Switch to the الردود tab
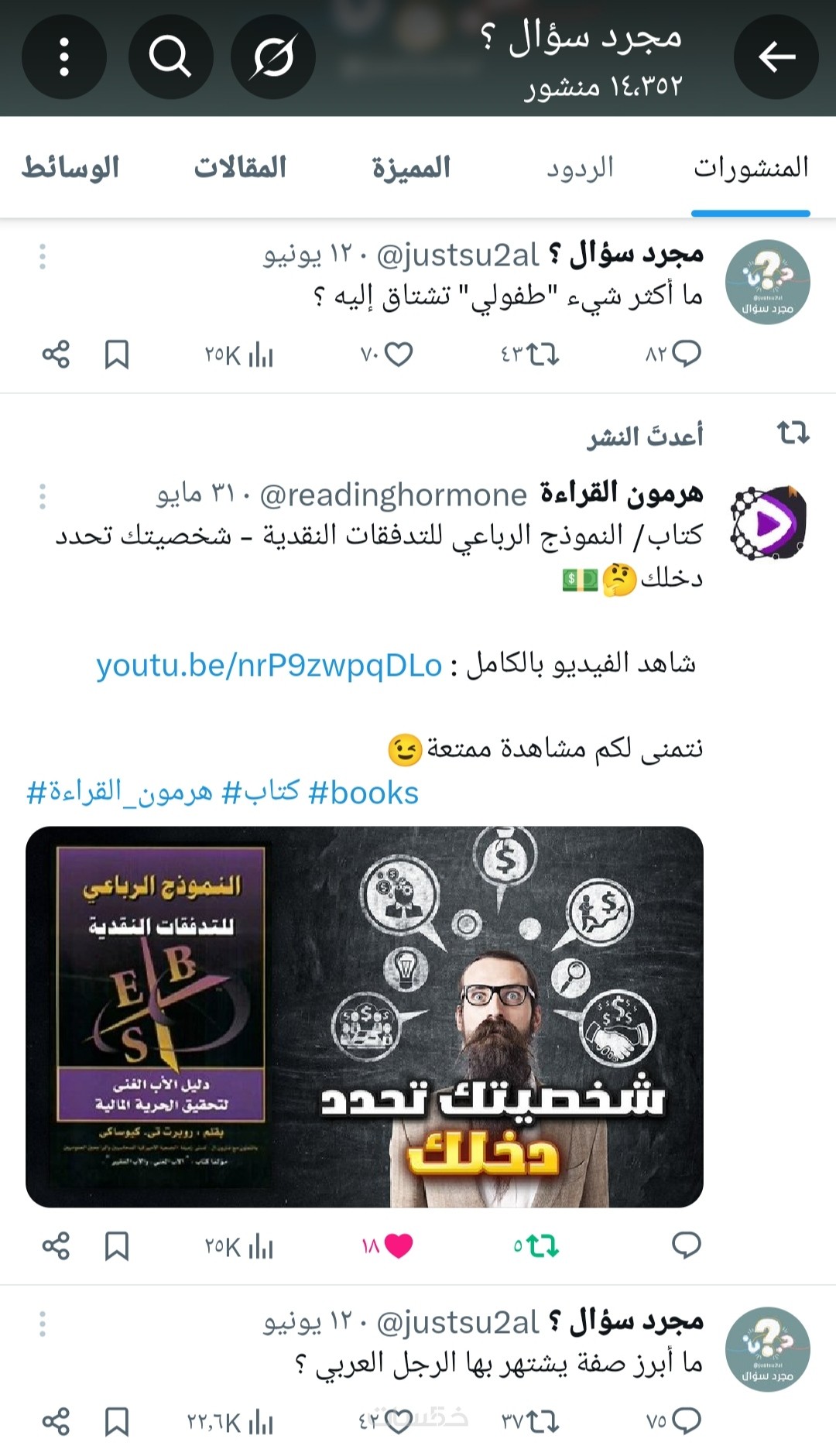Image resolution: width=836 pixels, height=1456 pixels. click(580, 167)
